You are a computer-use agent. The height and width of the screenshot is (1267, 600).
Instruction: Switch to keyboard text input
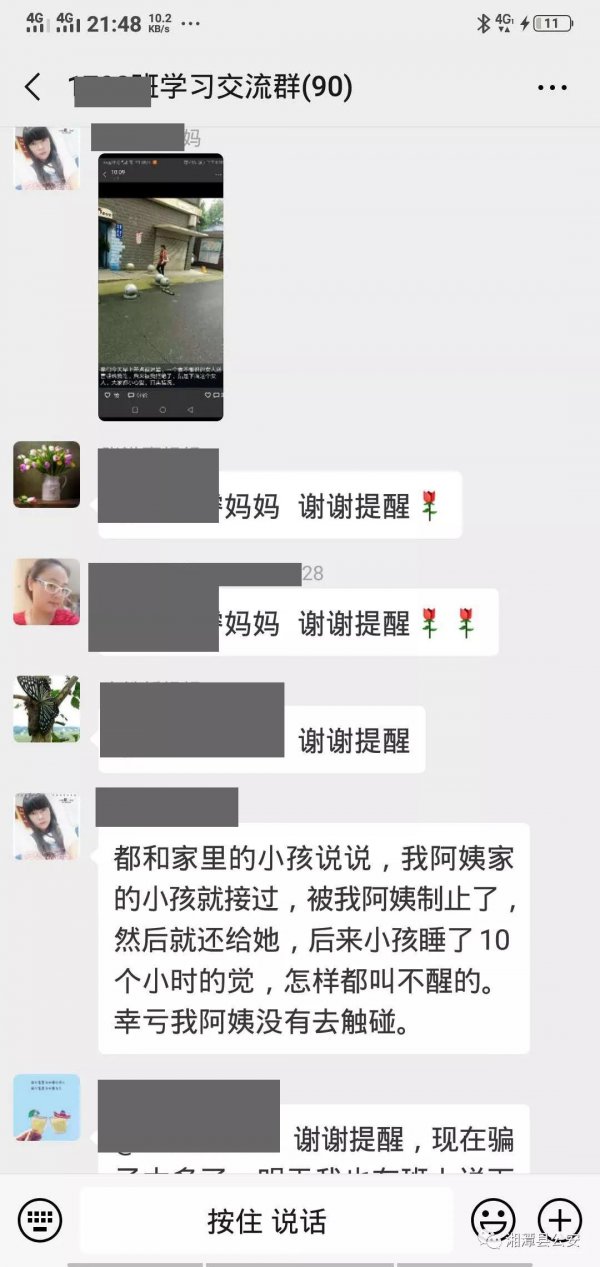tap(40, 1220)
